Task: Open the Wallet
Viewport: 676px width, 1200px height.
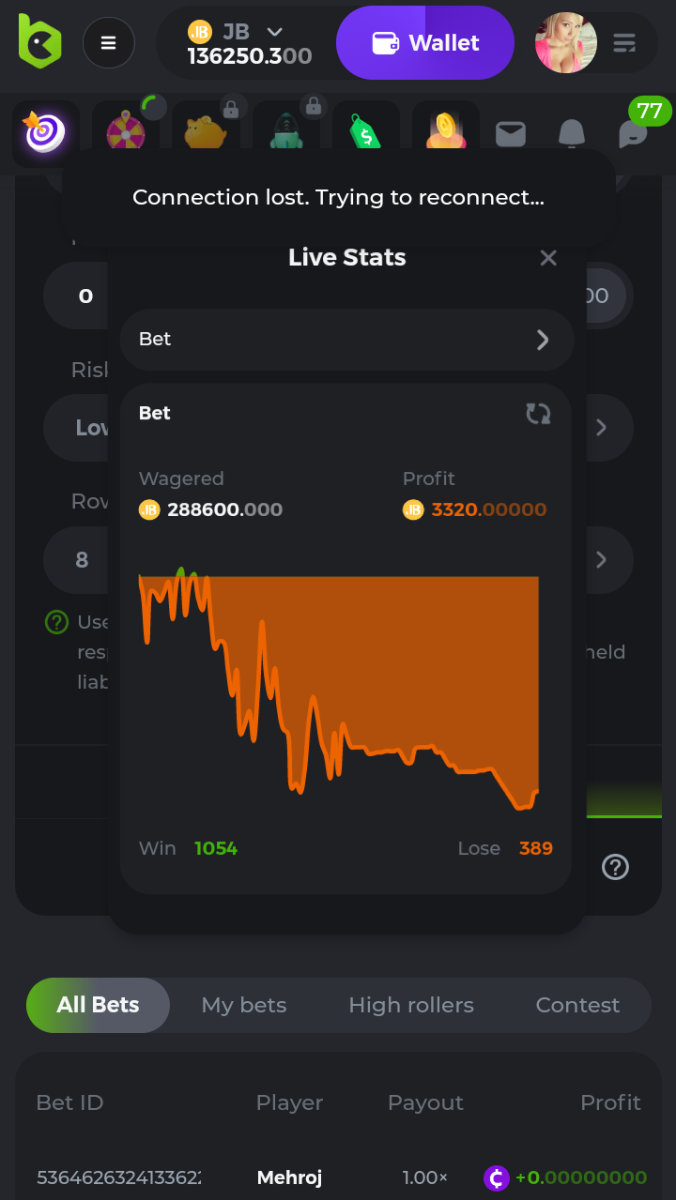Action: 425,43
